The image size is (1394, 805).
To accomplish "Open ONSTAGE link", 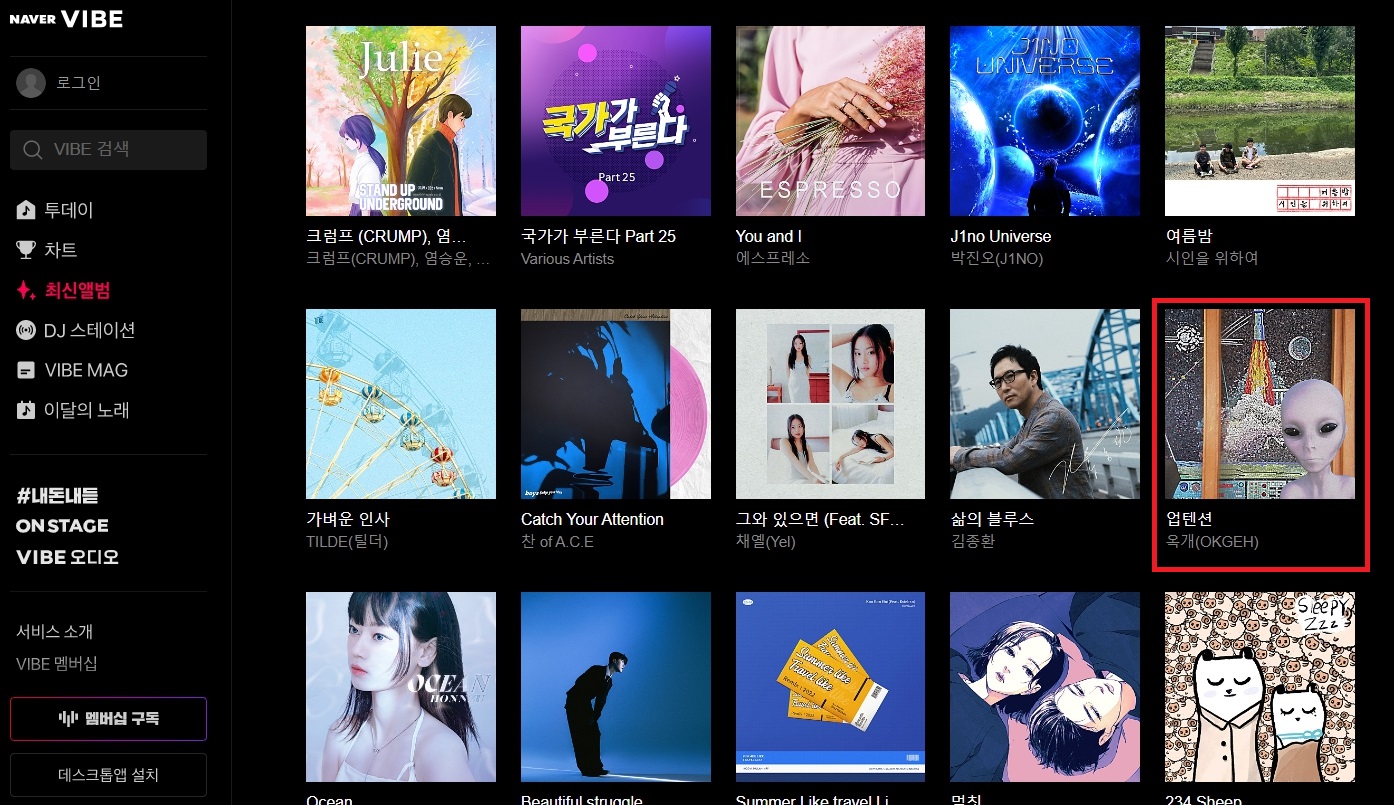I will (62, 526).
